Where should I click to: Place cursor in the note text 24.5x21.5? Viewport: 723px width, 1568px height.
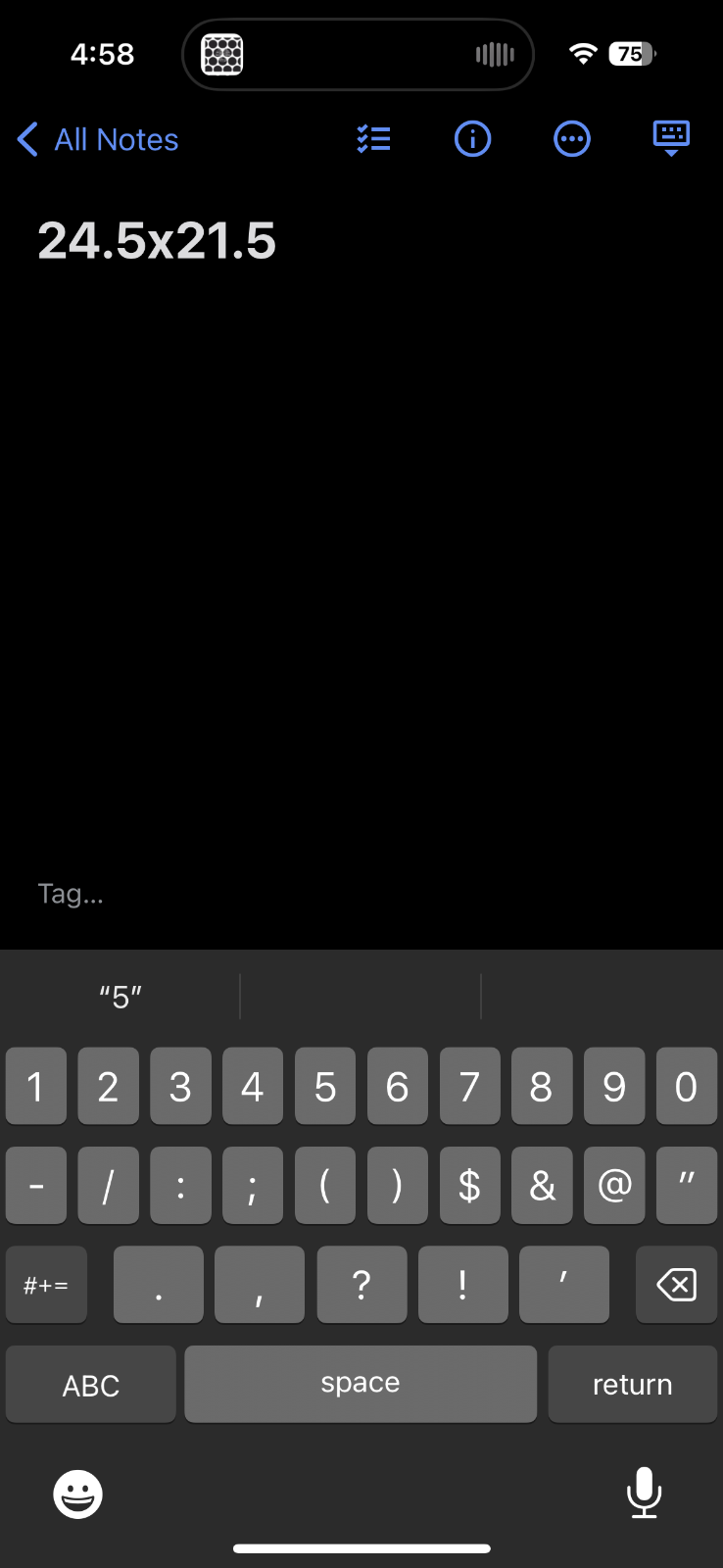tap(157, 241)
